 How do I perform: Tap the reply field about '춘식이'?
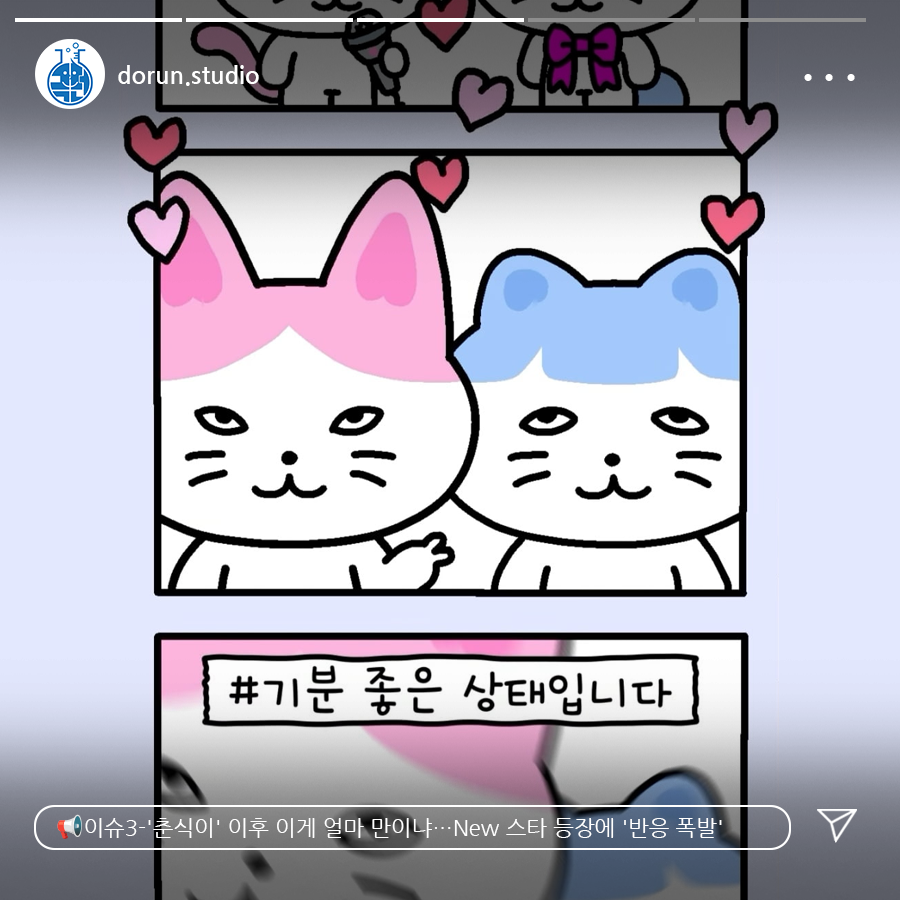point(412,827)
